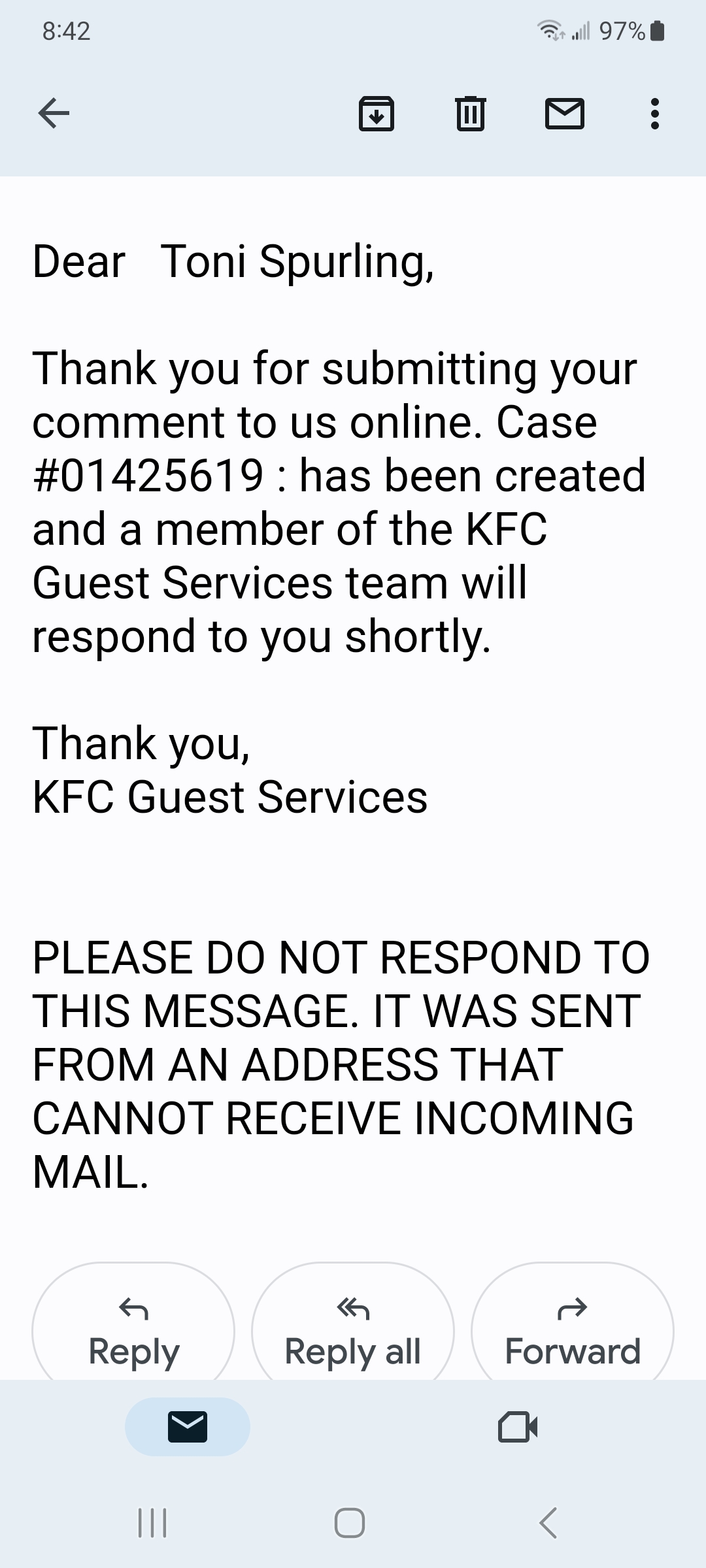Go to the home screen
Image resolution: width=706 pixels, height=1568 pixels.
(x=350, y=1523)
